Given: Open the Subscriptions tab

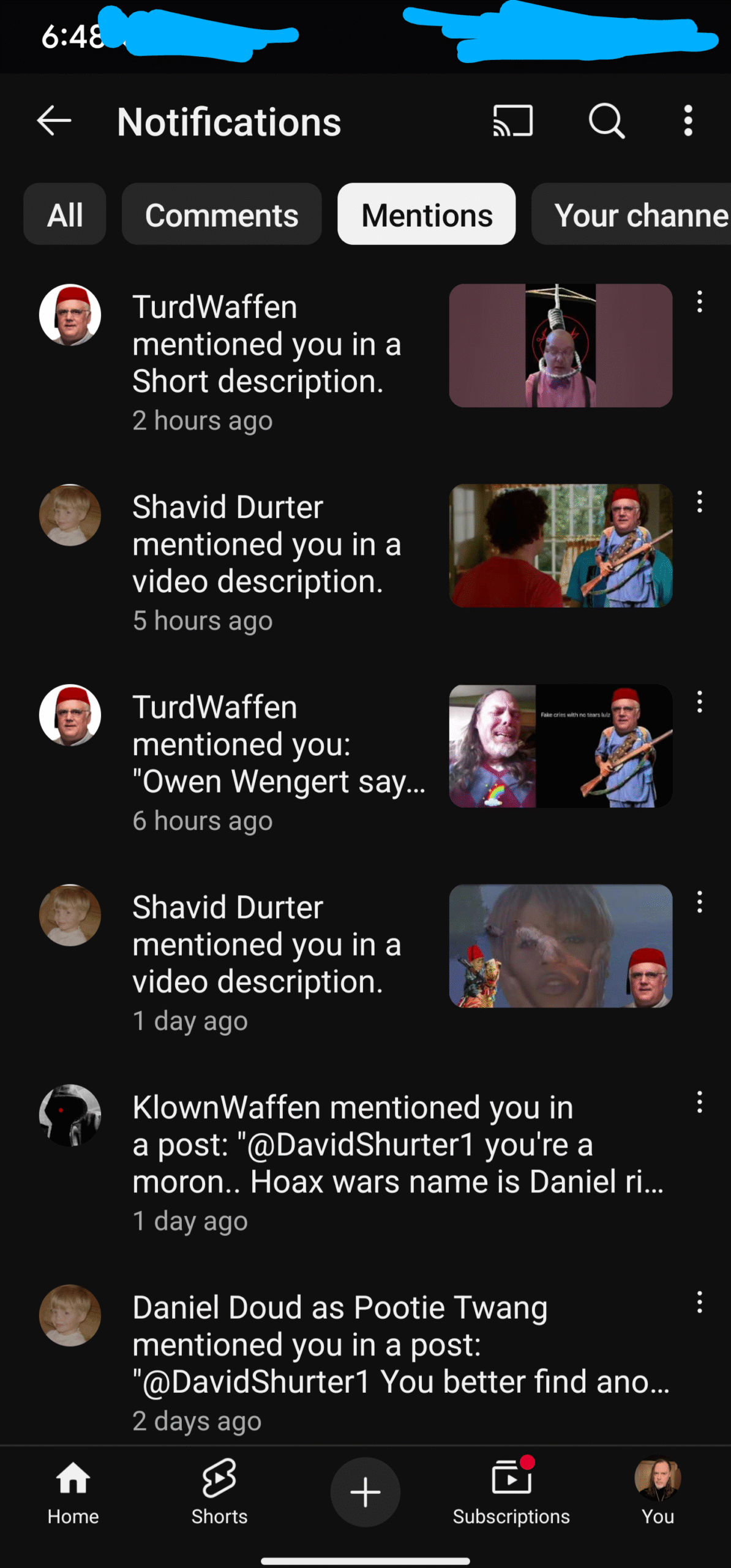Looking at the screenshot, I should point(511,1493).
